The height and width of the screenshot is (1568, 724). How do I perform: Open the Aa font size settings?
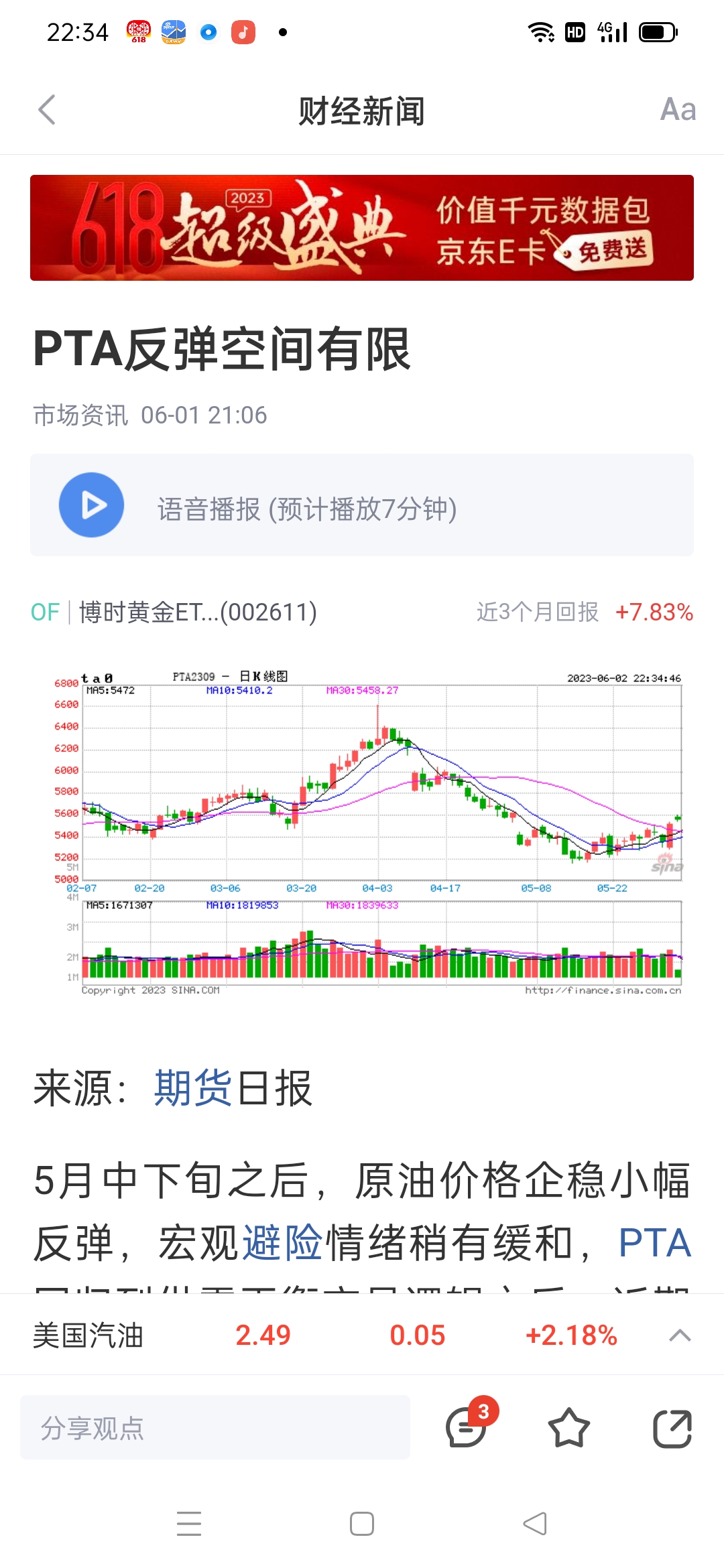click(678, 110)
